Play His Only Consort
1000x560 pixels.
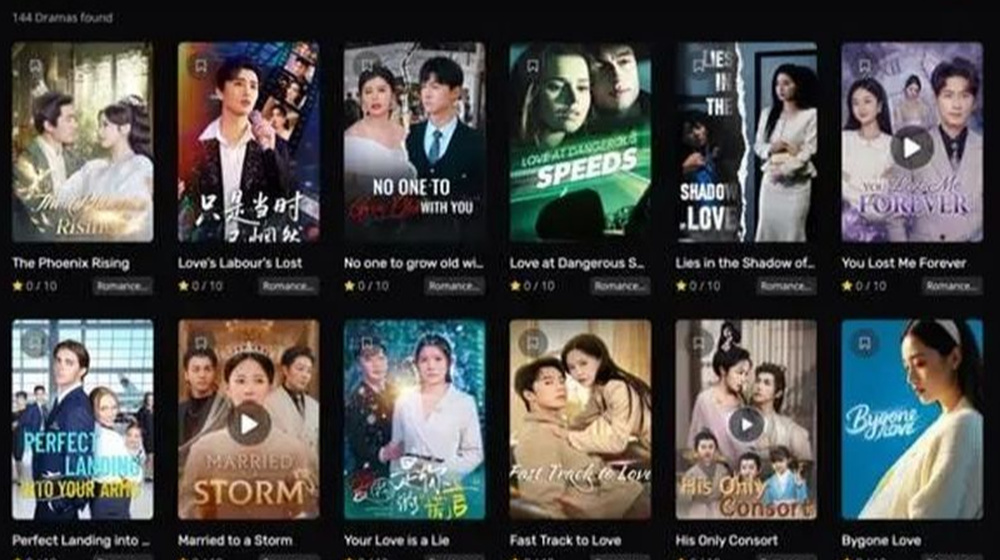[746, 424]
